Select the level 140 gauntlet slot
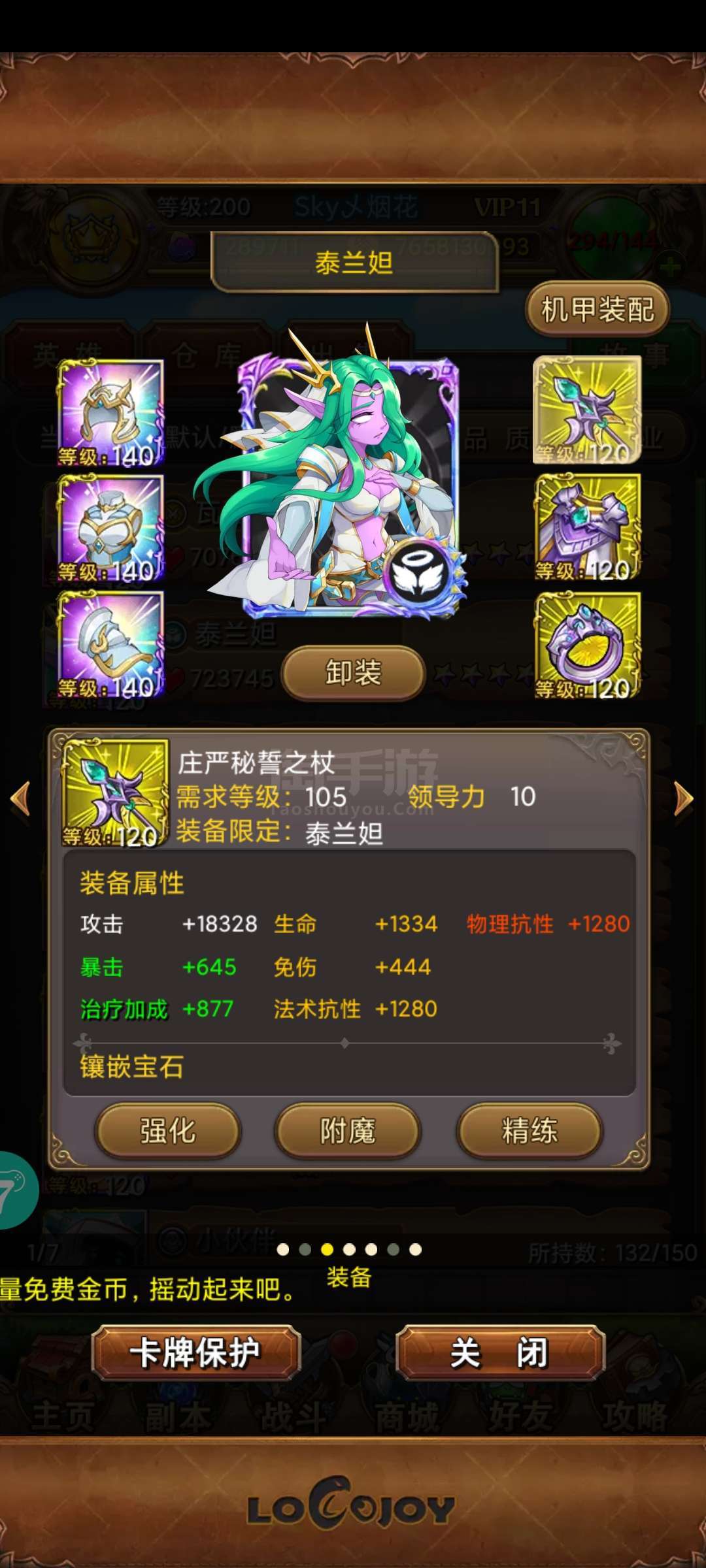The width and height of the screenshot is (706, 1568). point(110,644)
